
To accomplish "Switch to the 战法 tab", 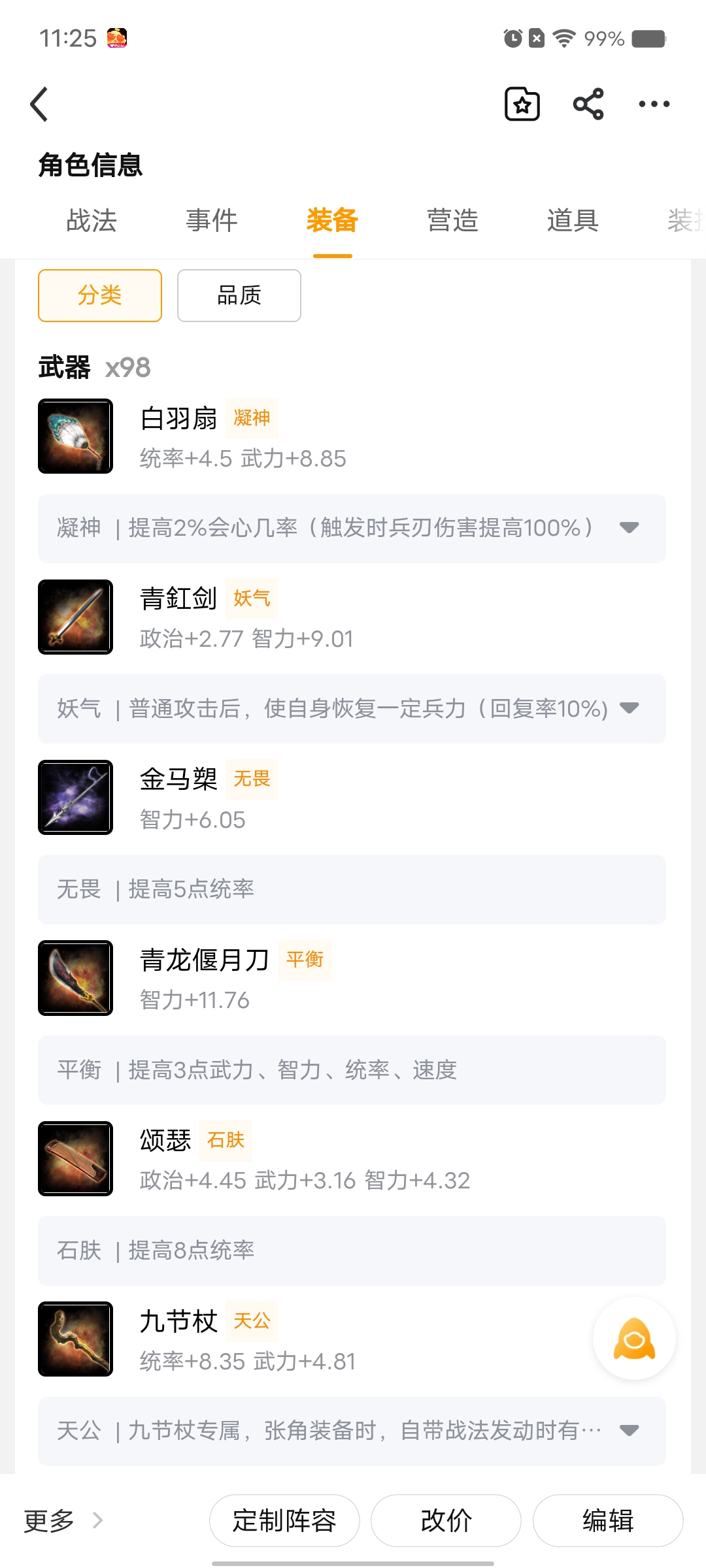I will pos(92,221).
